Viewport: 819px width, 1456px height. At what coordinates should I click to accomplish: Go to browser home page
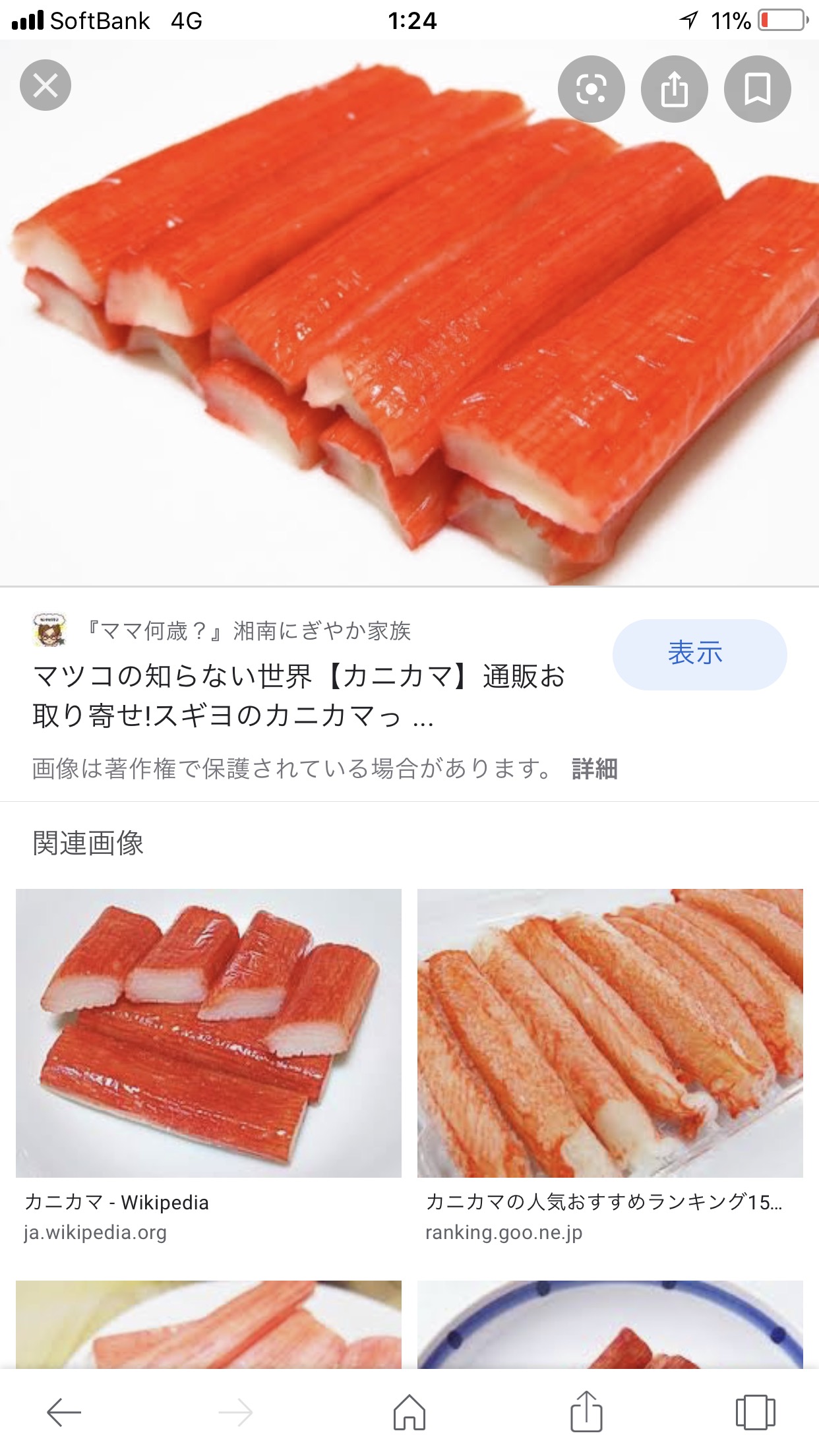(x=409, y=1412)
